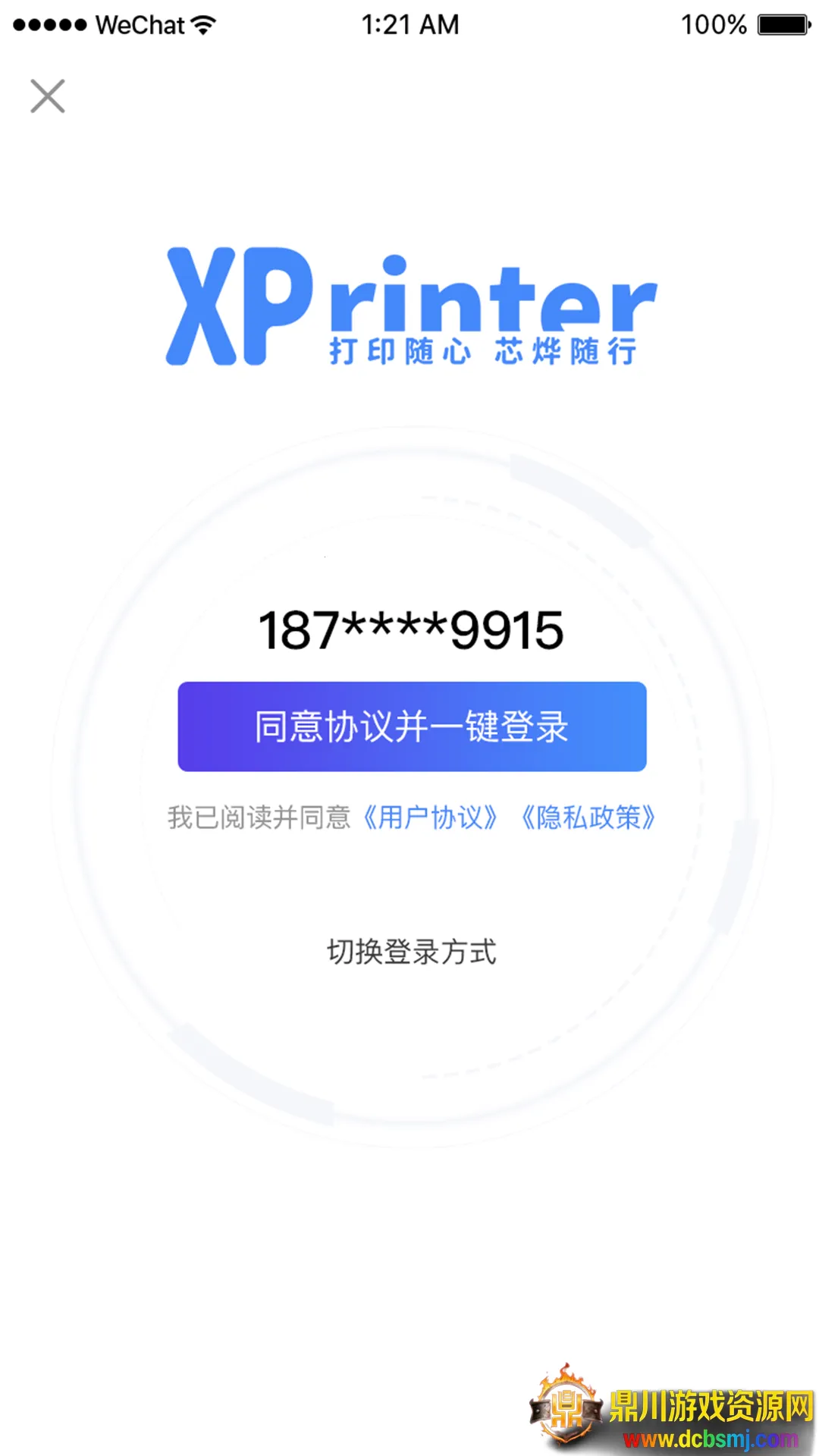Image resolution: width=819 pixels, height=1456 pixels.
Task: Open the 《用户协议》 link
Action: (430, 817)
